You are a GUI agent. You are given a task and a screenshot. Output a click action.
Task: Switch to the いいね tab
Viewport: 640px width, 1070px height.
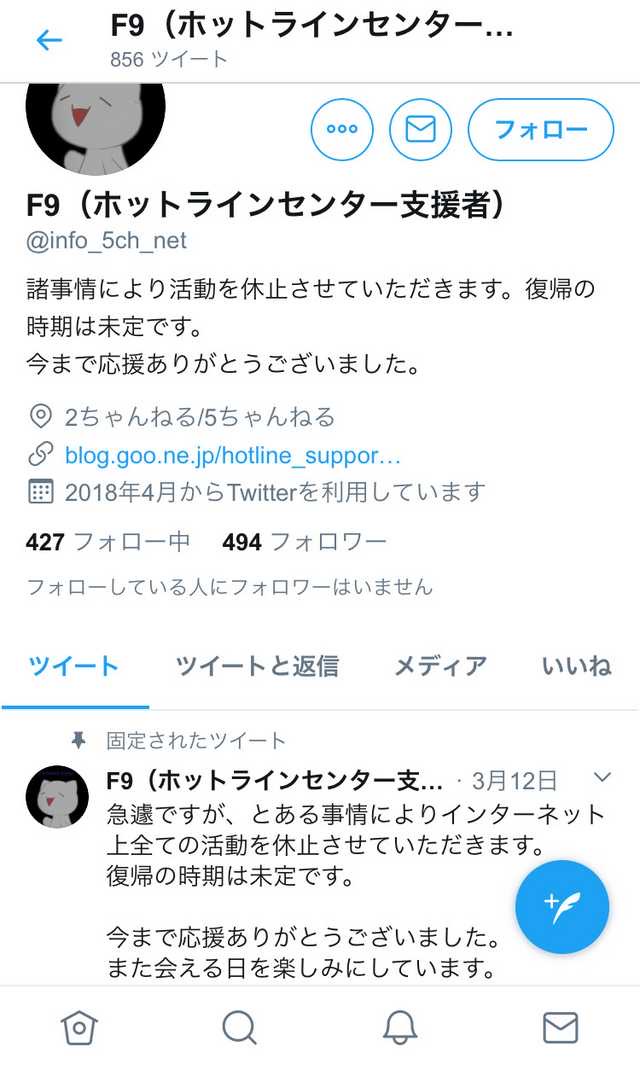(x=576, y=666)
